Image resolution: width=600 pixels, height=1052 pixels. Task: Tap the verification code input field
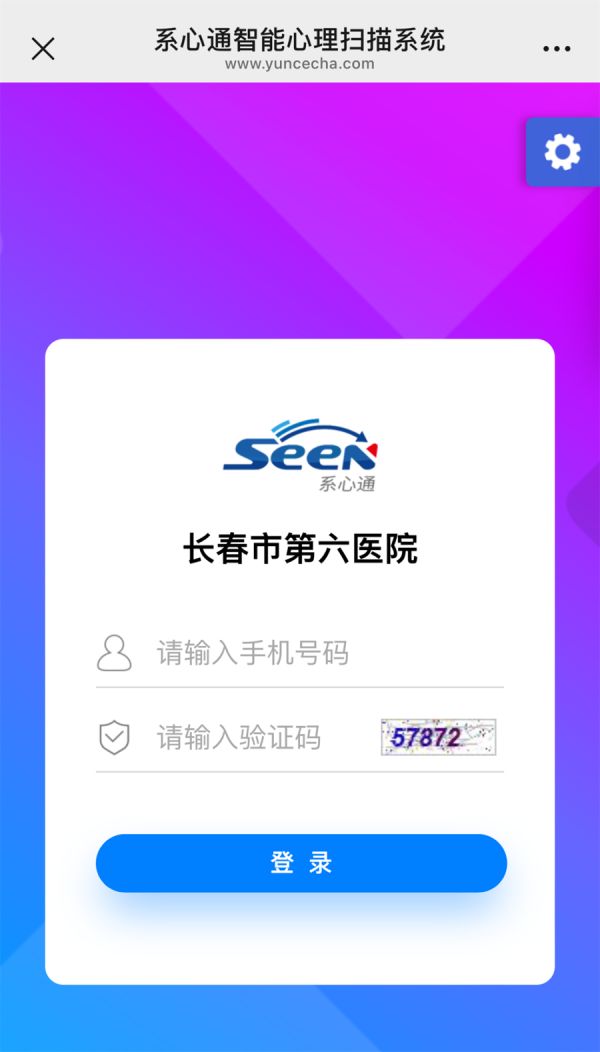click(260, 738)
